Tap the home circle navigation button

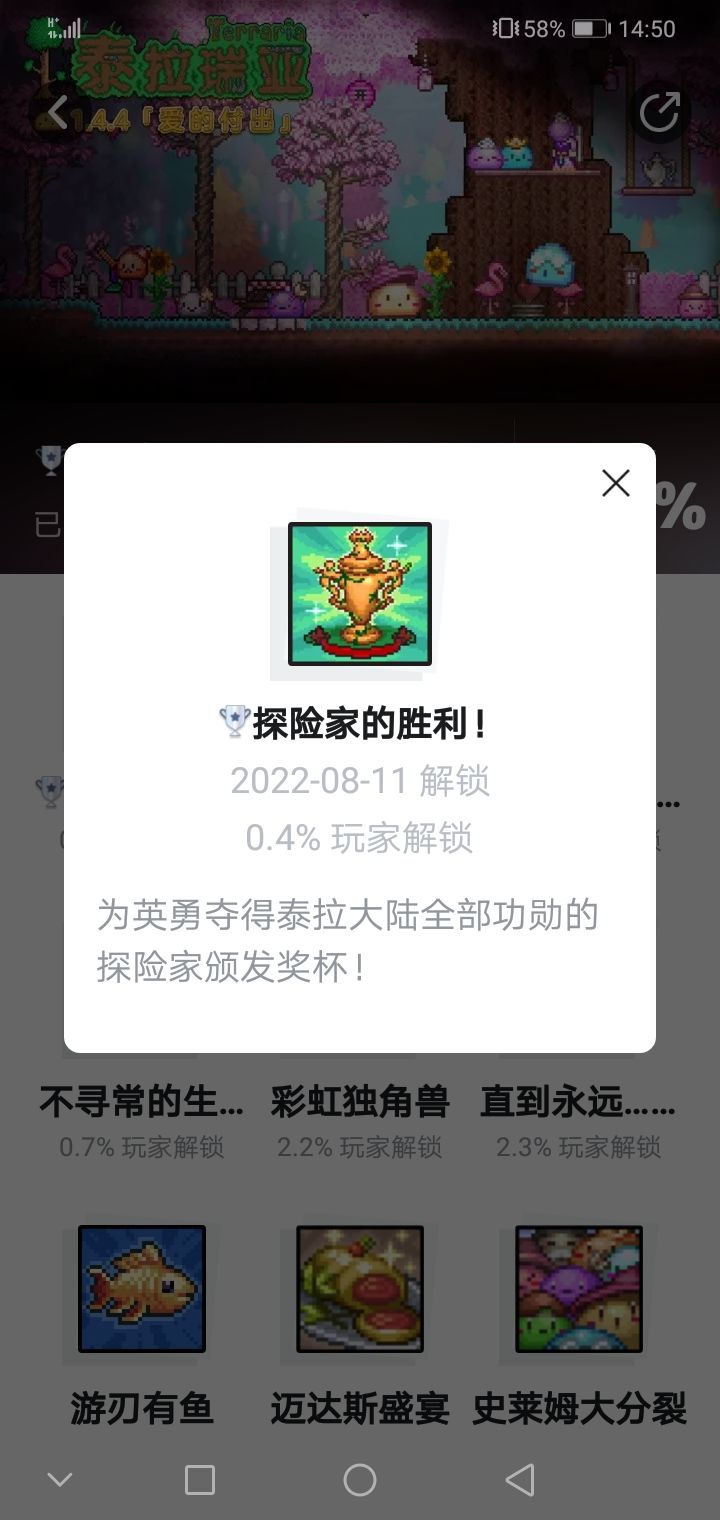click(x=360, y=1478)
